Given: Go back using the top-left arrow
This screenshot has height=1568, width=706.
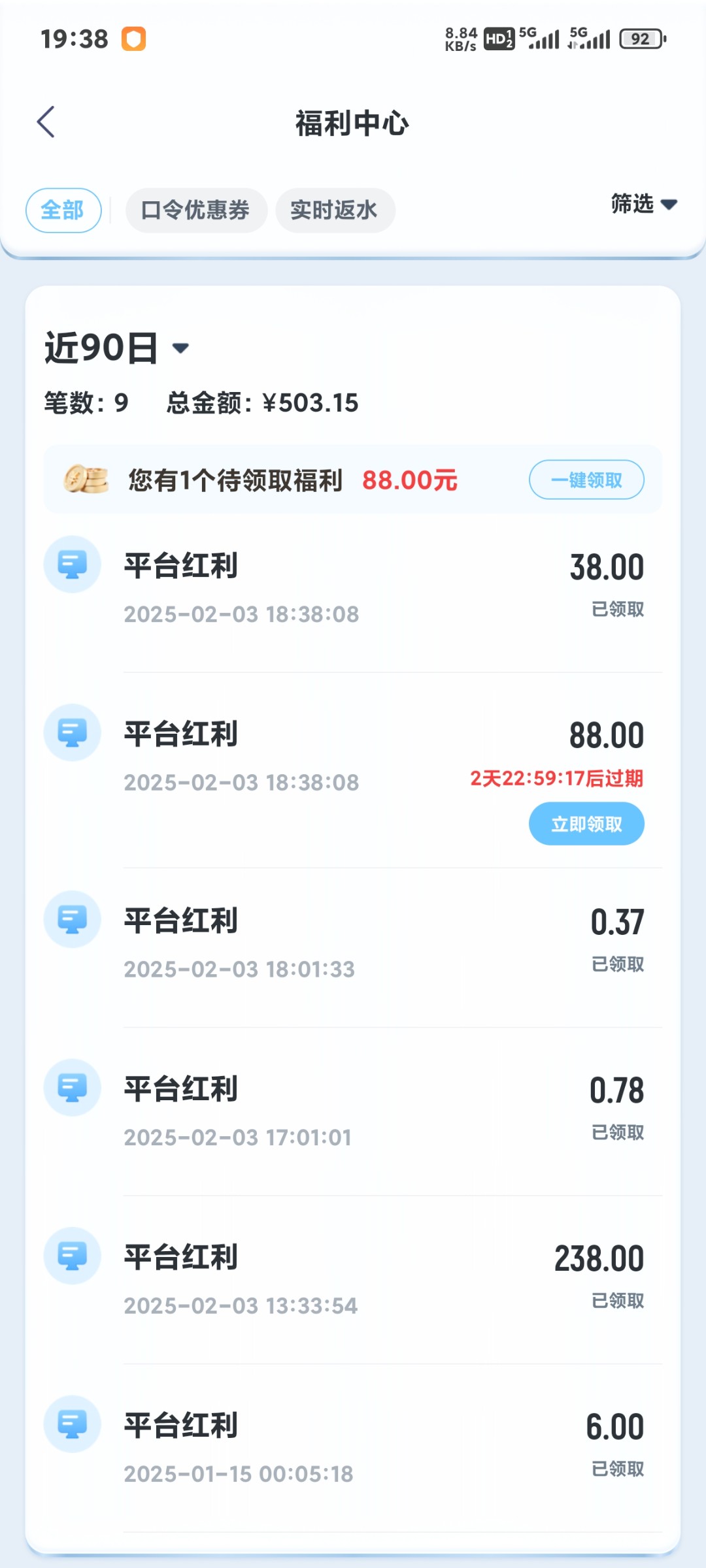Looking at the screenshot, I should (46, 122).
